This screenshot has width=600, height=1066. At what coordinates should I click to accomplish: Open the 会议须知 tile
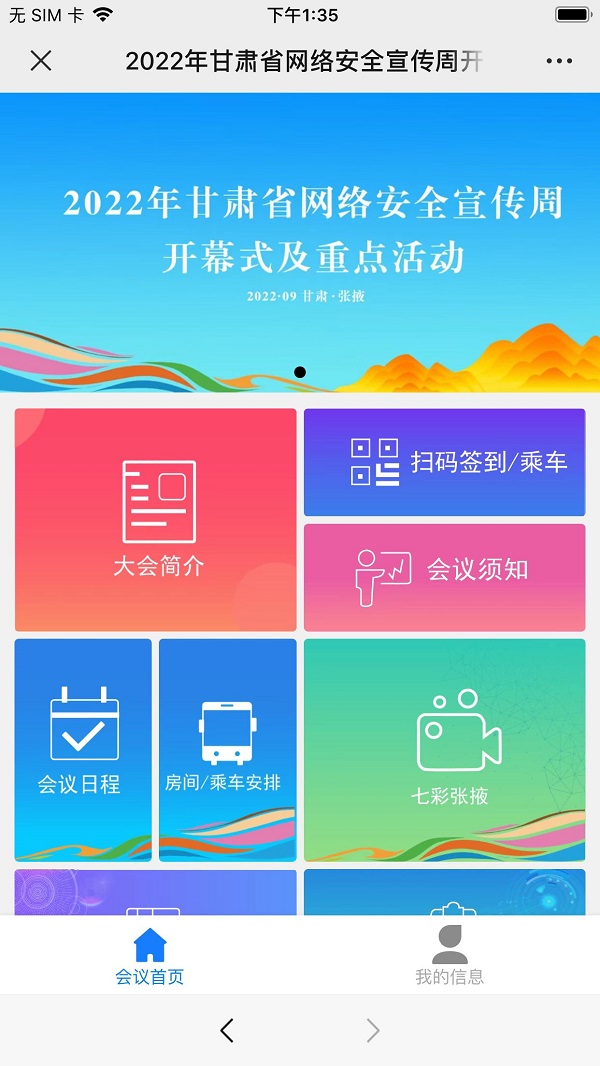point(444,577)
